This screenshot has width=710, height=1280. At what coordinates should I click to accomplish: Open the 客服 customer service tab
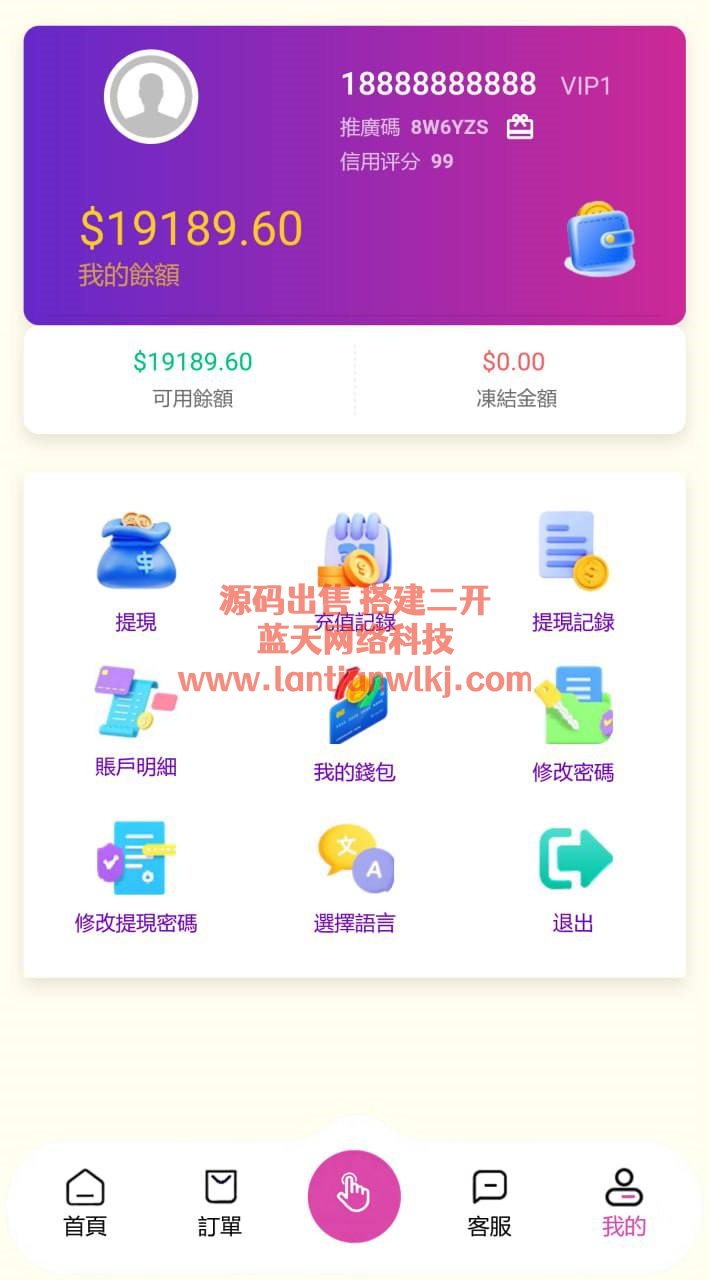point(489,1203)
